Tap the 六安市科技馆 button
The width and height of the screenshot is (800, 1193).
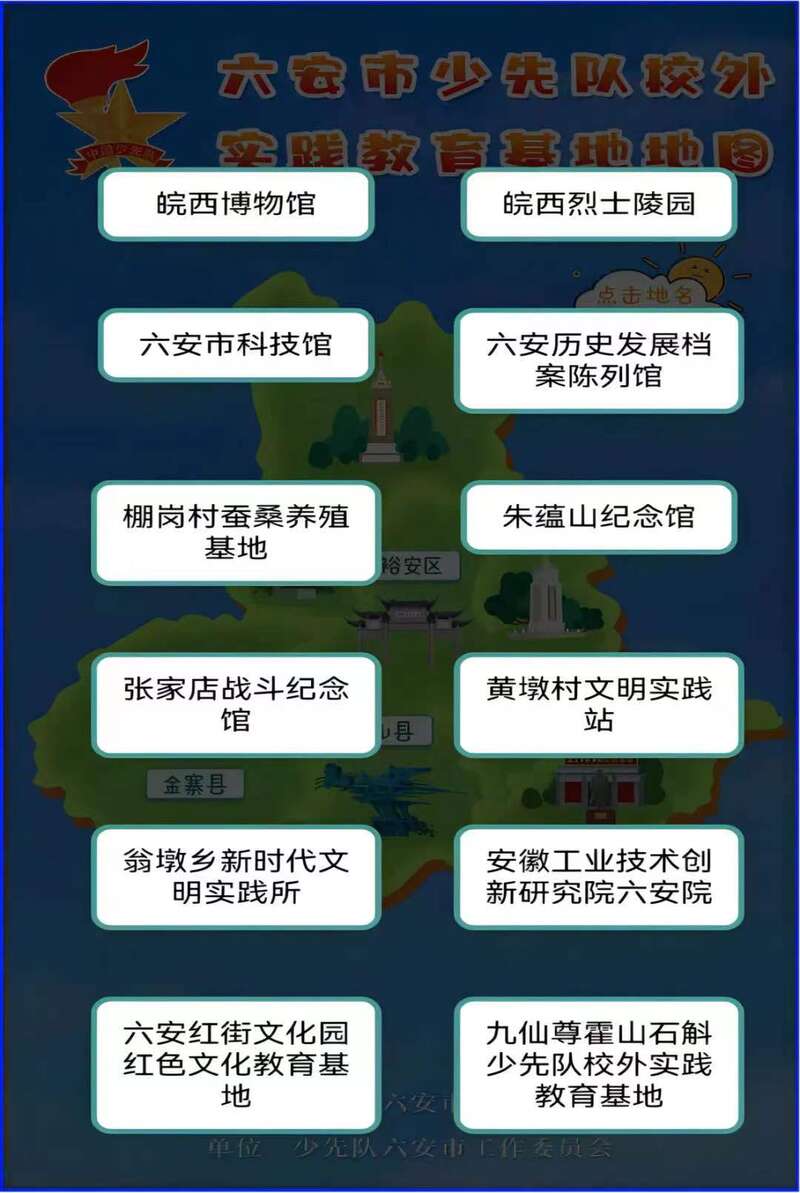coord(236,345)
